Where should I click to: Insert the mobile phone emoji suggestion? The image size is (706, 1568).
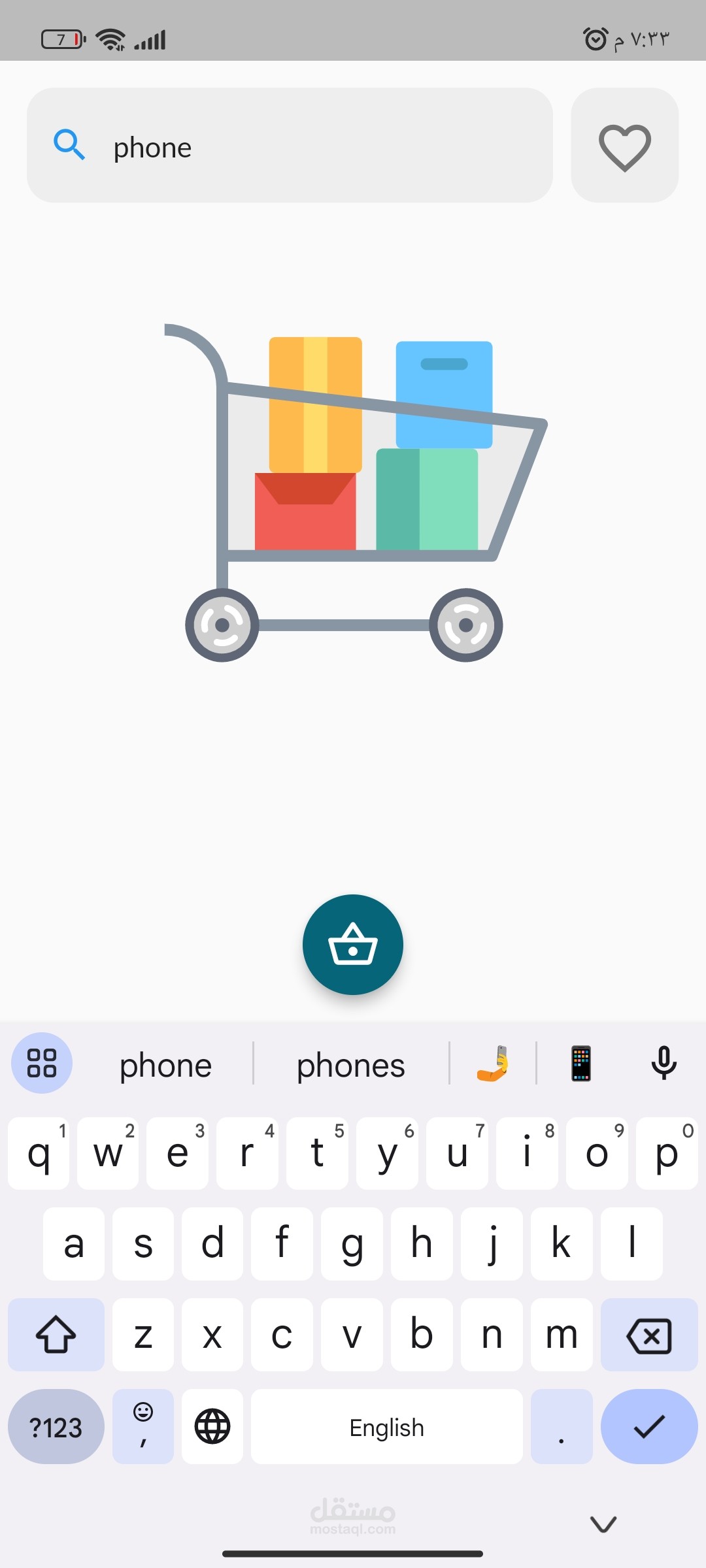[x=581, y=1064]
